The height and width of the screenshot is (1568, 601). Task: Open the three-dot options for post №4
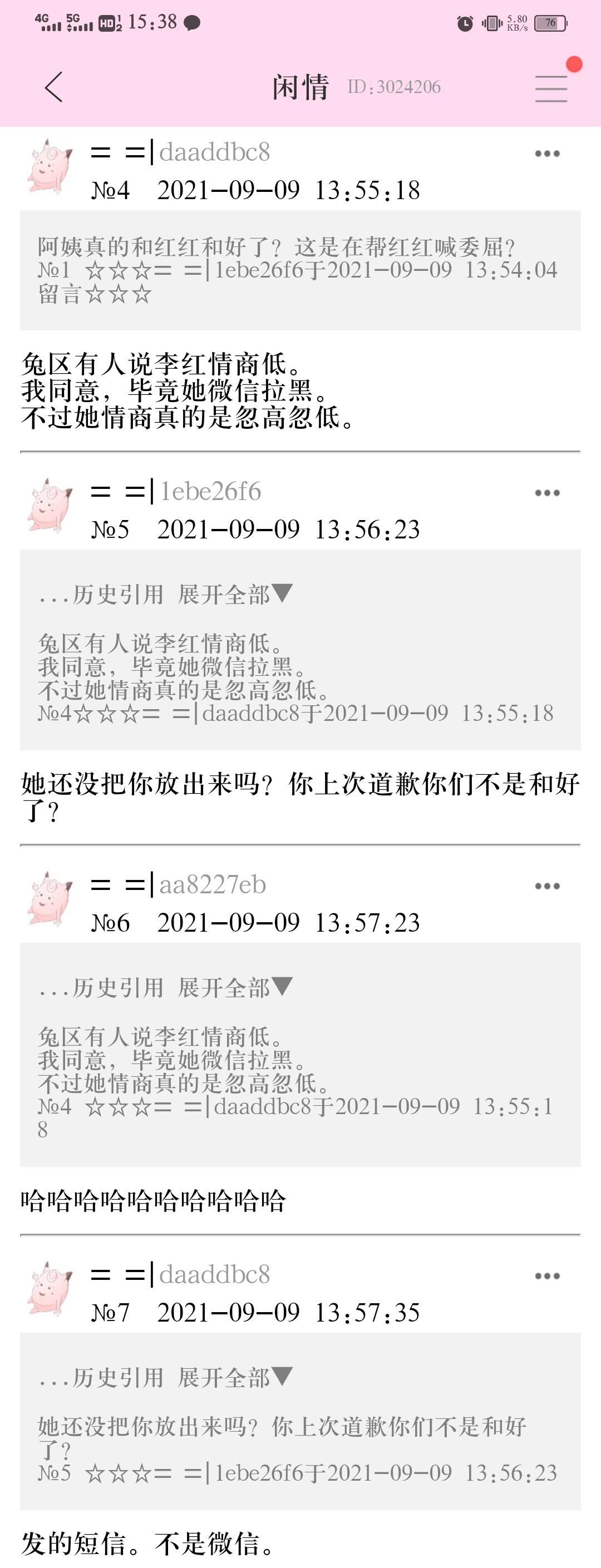tap(547, 154)
